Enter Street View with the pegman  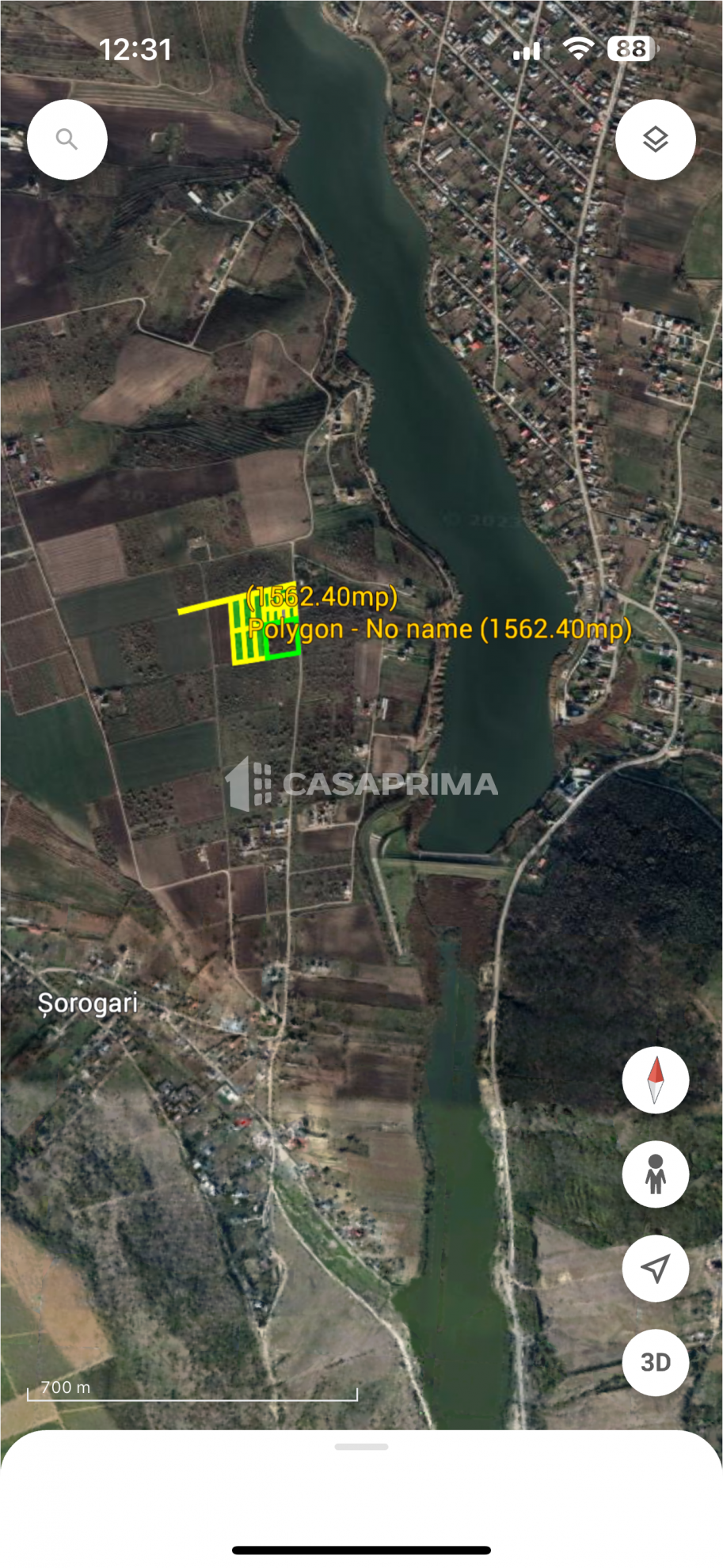coord(655,1174)
